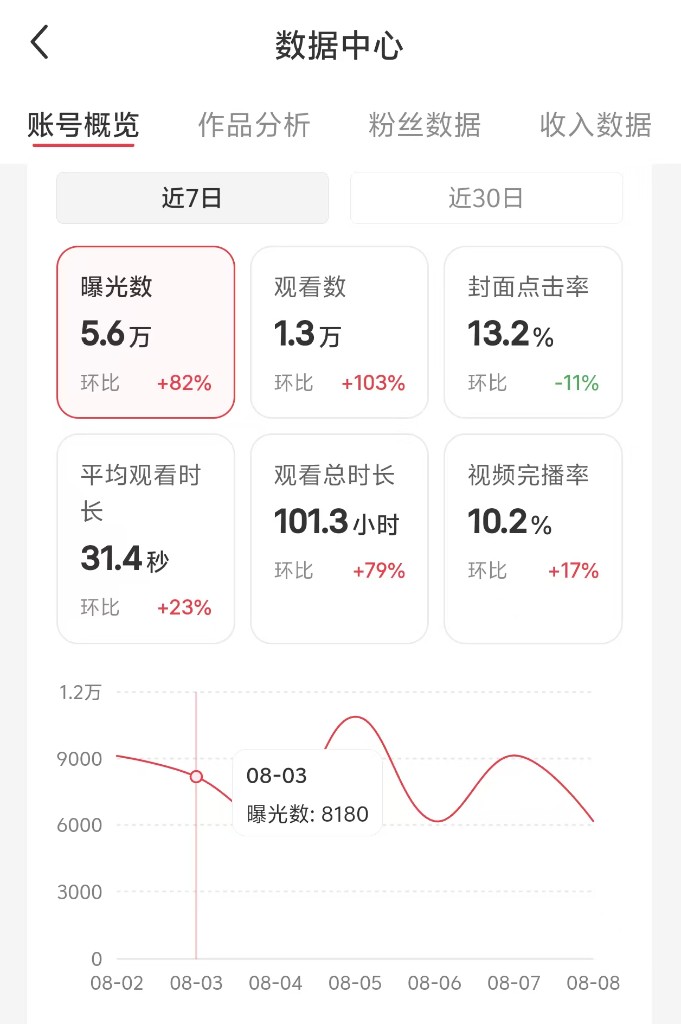
Task: Show the 平均观看时长 metric chart
Action: [x=146, y=539]
